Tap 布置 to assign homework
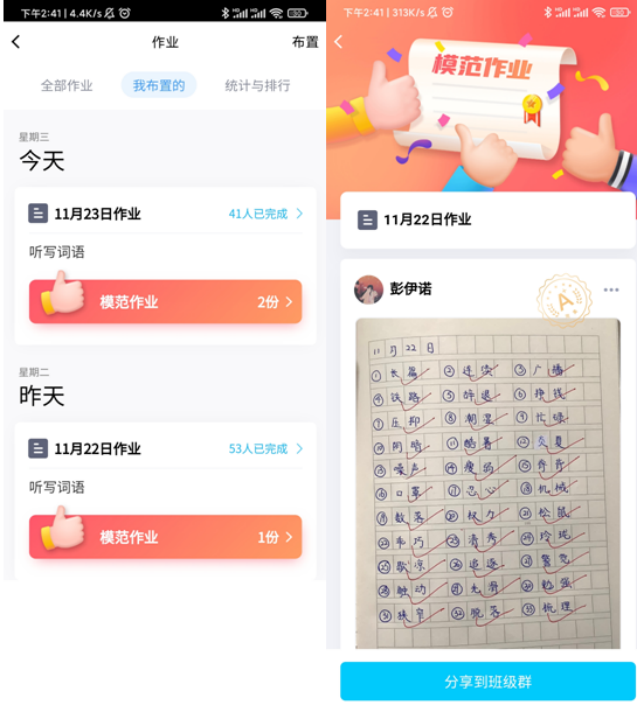This screenshot has height=705, width=637. tap(304, 42)
